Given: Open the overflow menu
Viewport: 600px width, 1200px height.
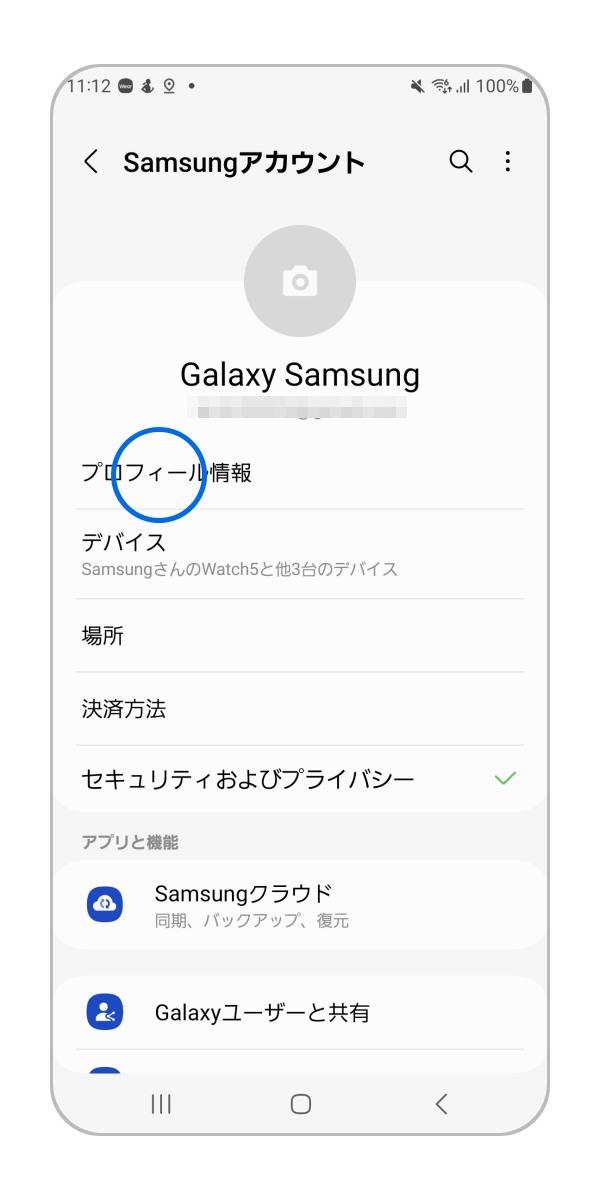Looking at the screenshot, I should tap(508, 162).
